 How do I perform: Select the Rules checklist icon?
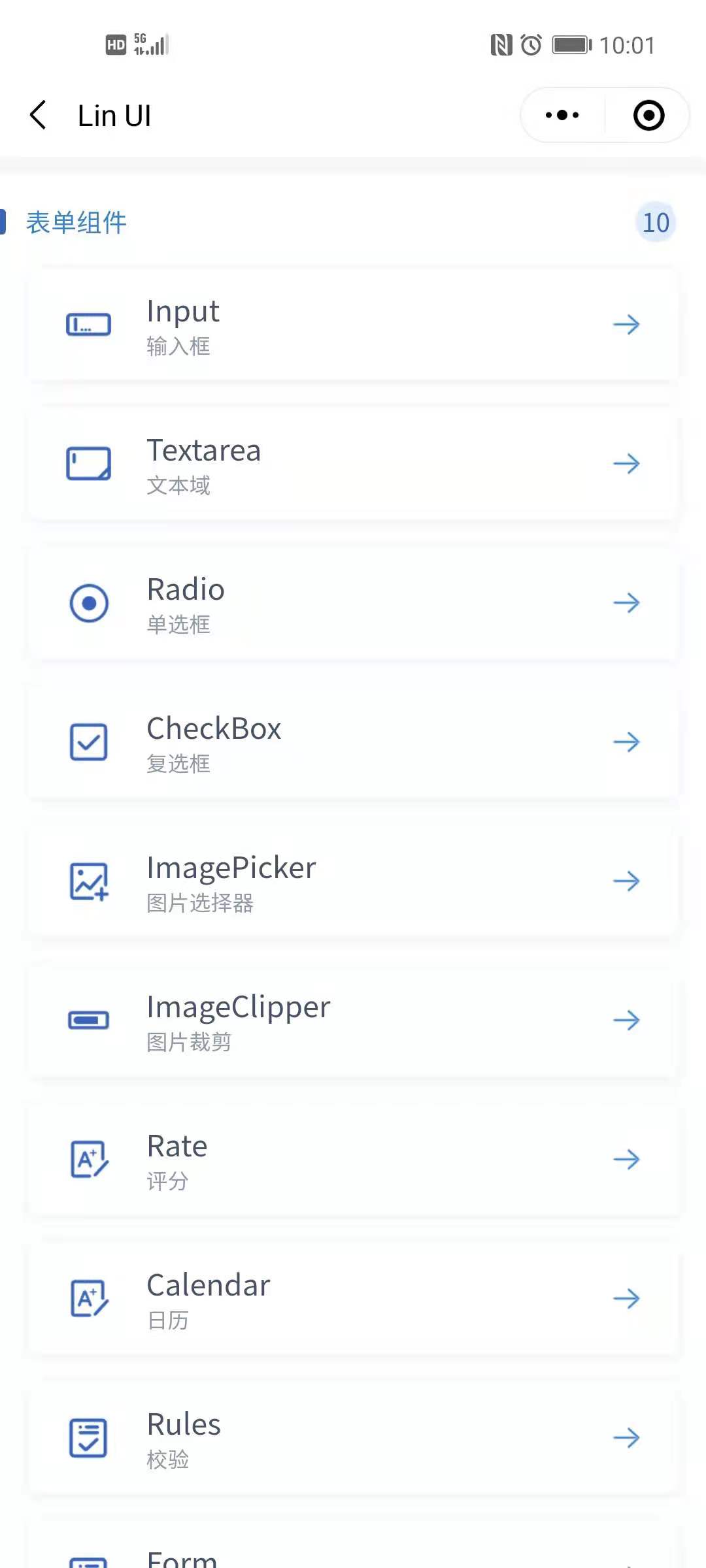[x=88, y=1437]
